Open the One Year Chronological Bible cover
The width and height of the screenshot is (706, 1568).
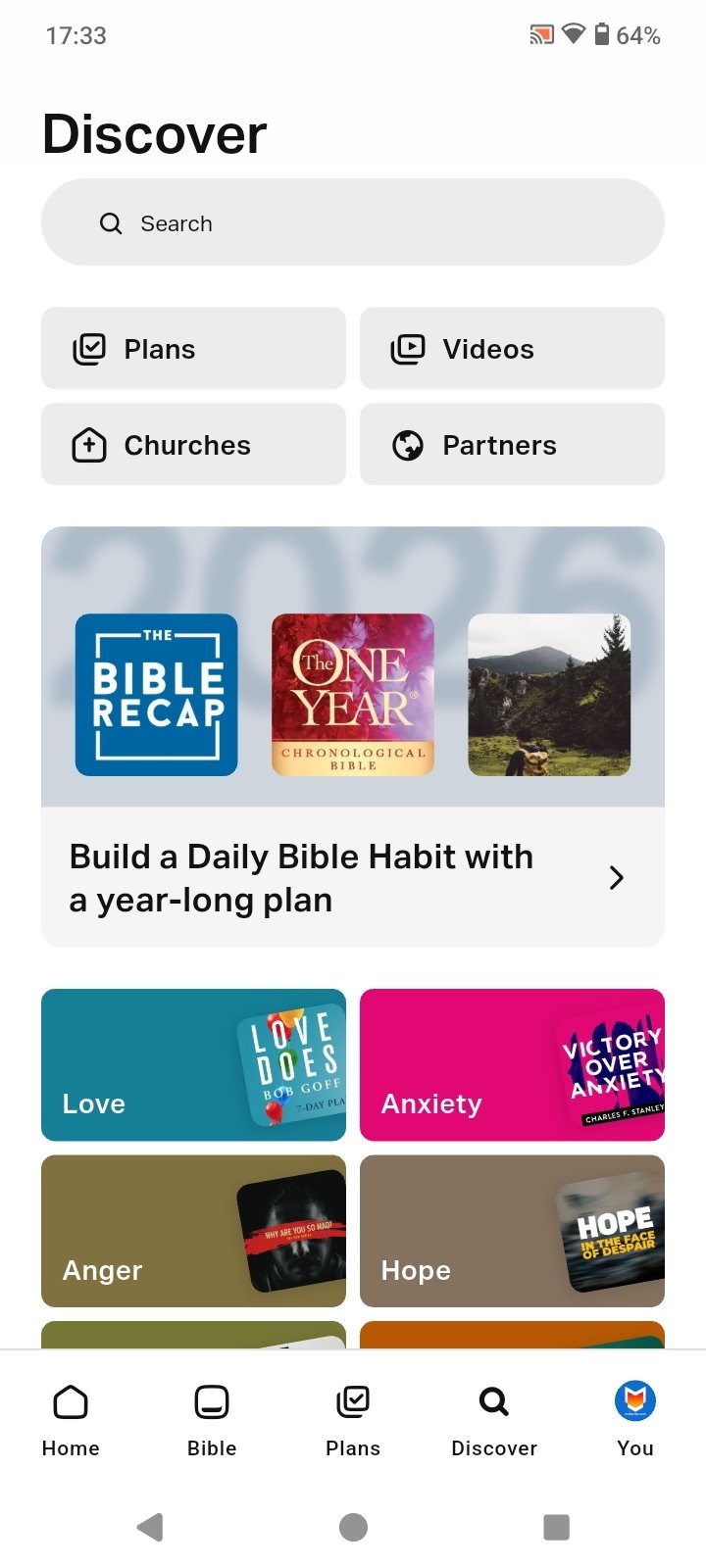(353, 695)
